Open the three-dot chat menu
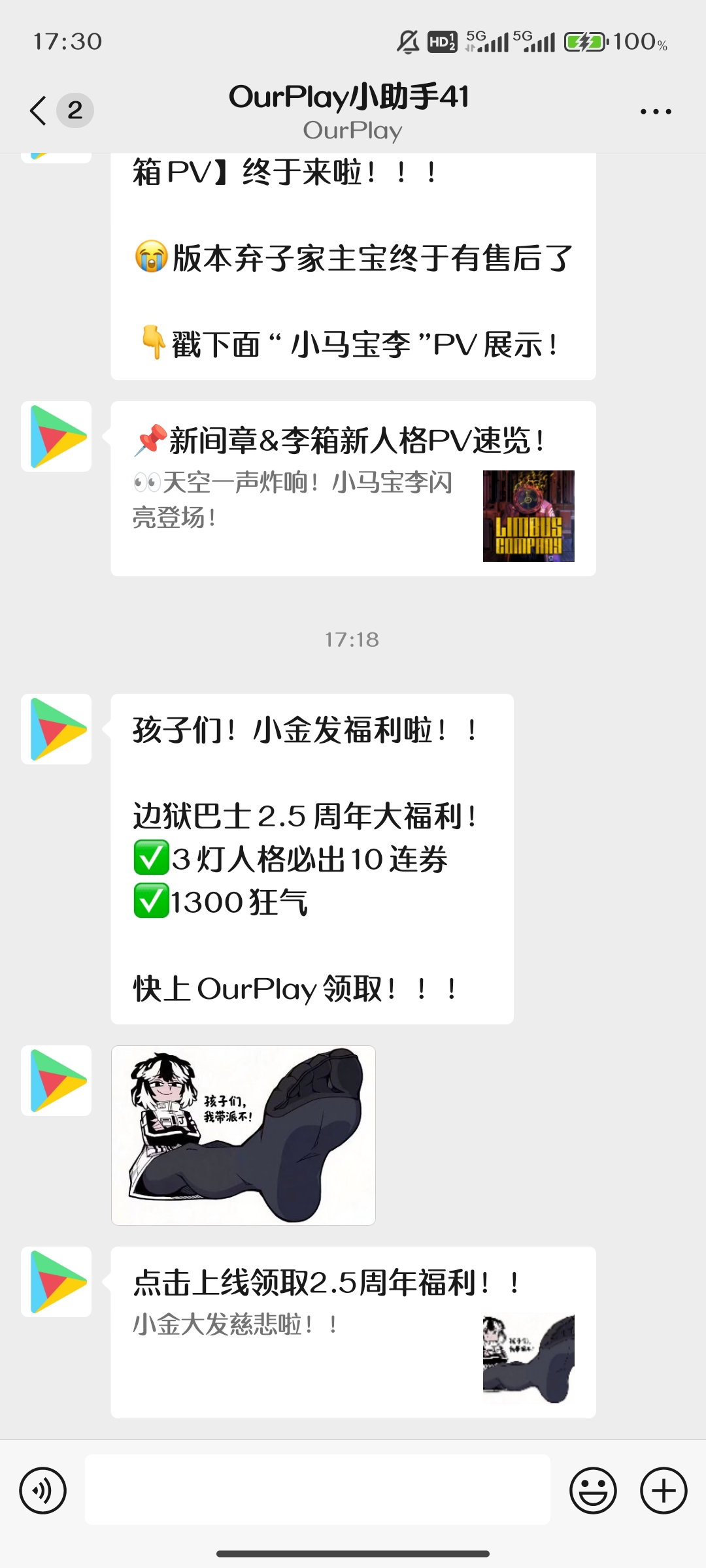Image resolution: width=706 pixels, height=1568 pixels. click(656, 112)
